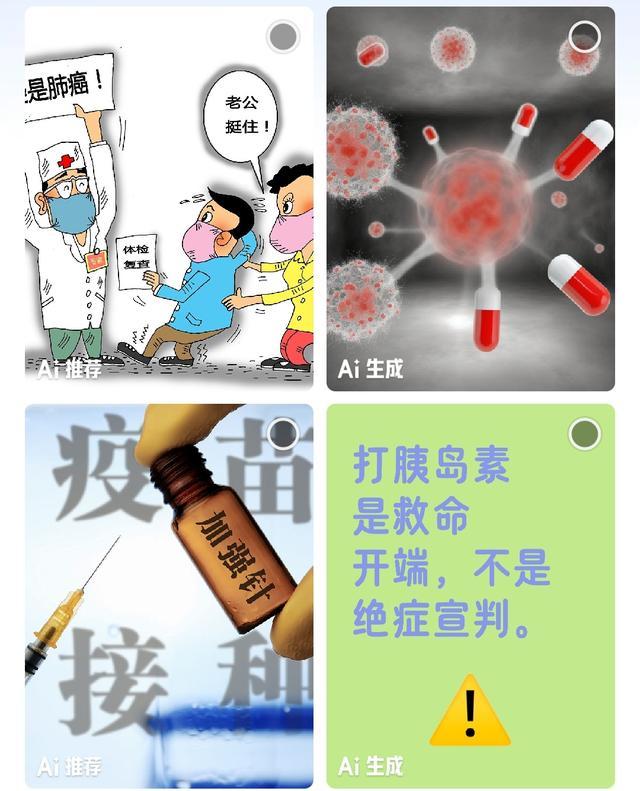Select the virus and capsules image
Screen dimensions: 640x791
(584, 38)
